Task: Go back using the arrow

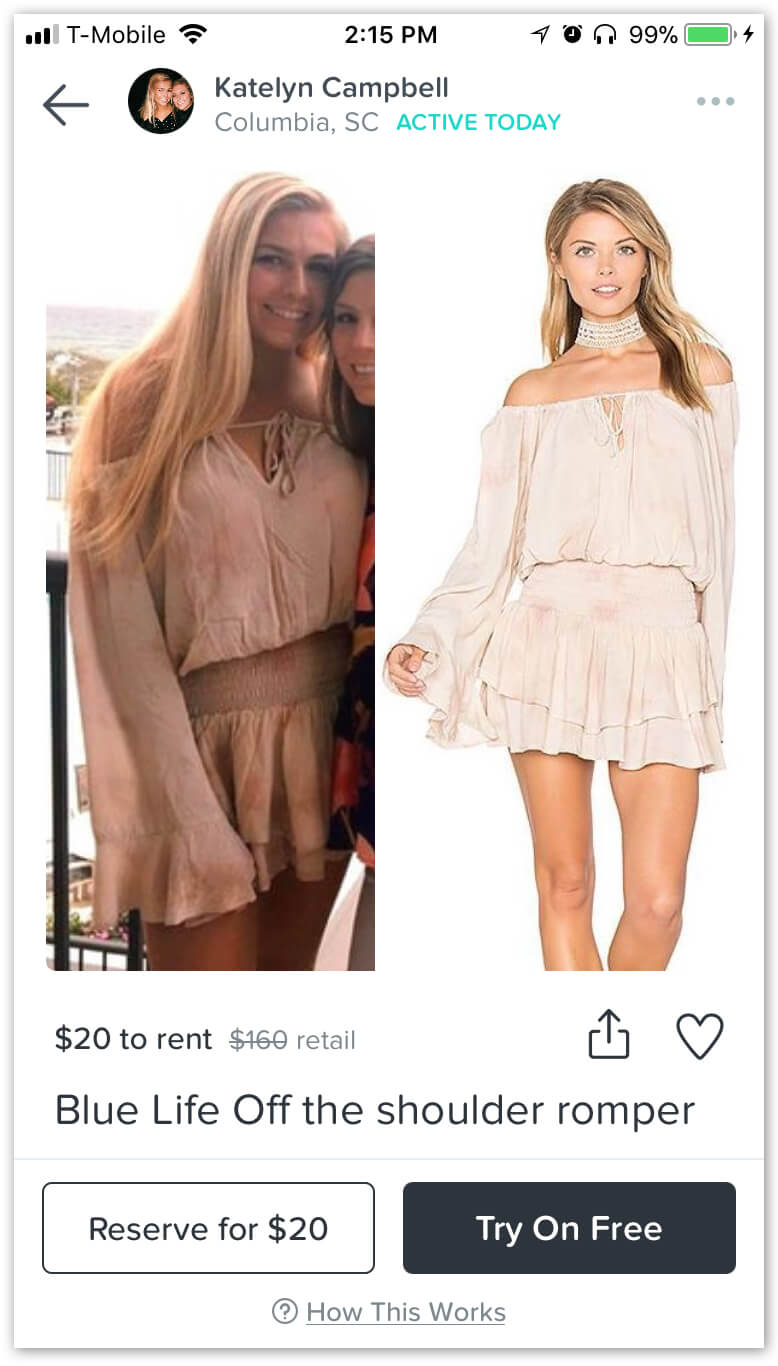Action: (x=66, y=105)
